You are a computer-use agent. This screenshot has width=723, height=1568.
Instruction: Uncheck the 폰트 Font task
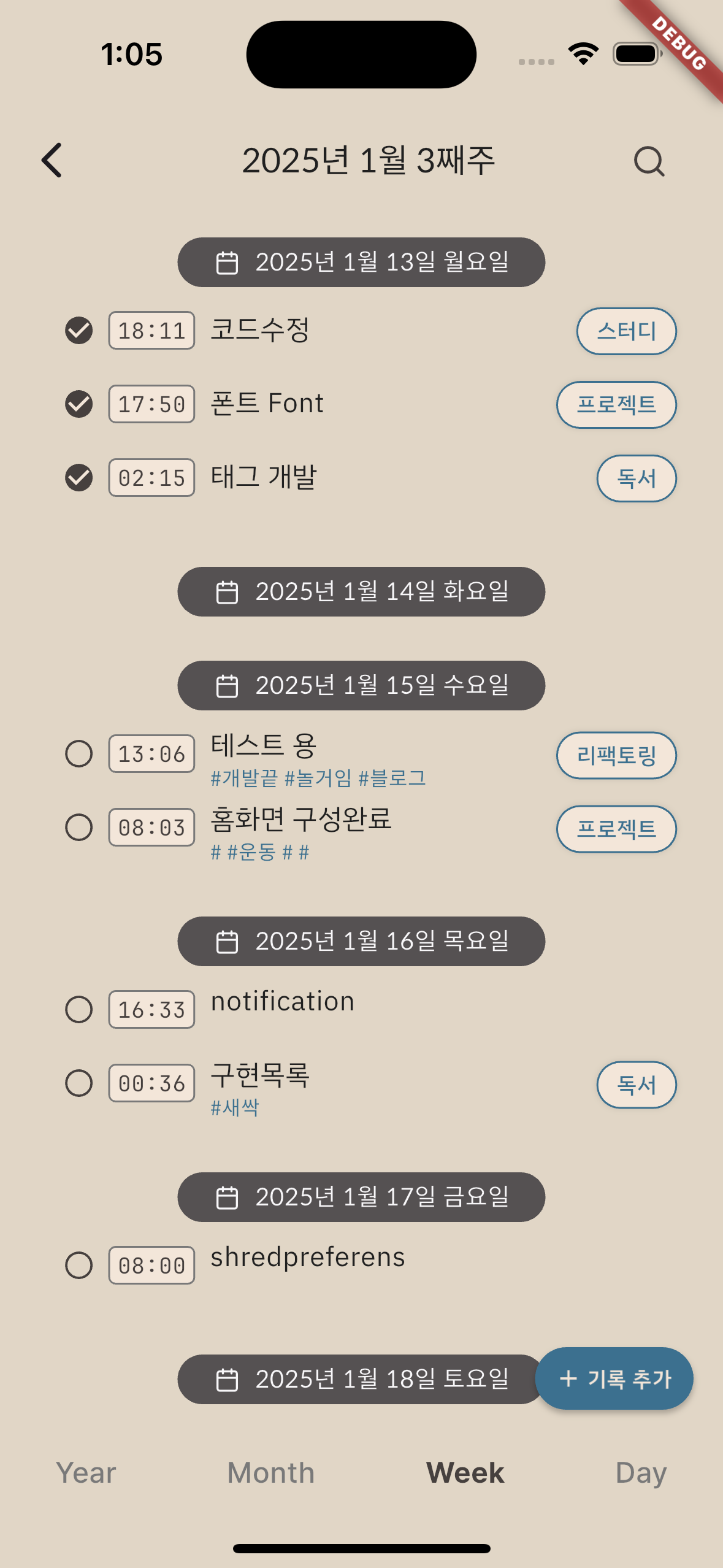click(x=79, y=404)
